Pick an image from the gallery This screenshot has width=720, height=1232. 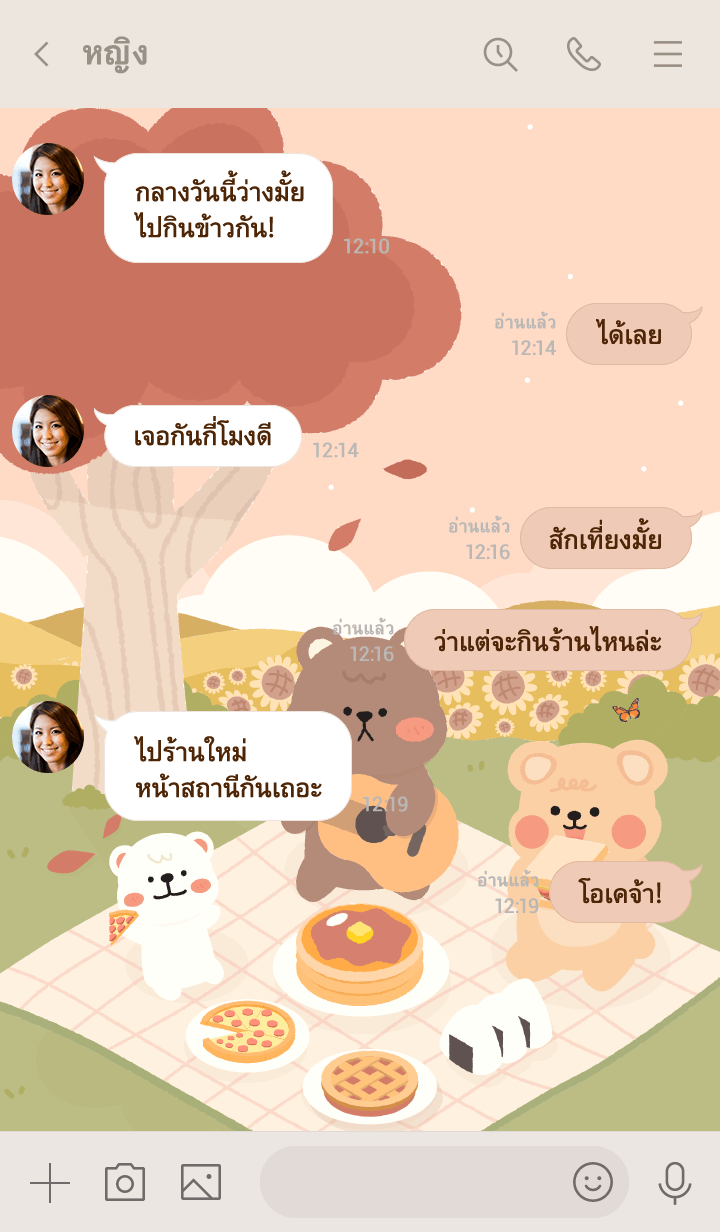click(201, 1183)
